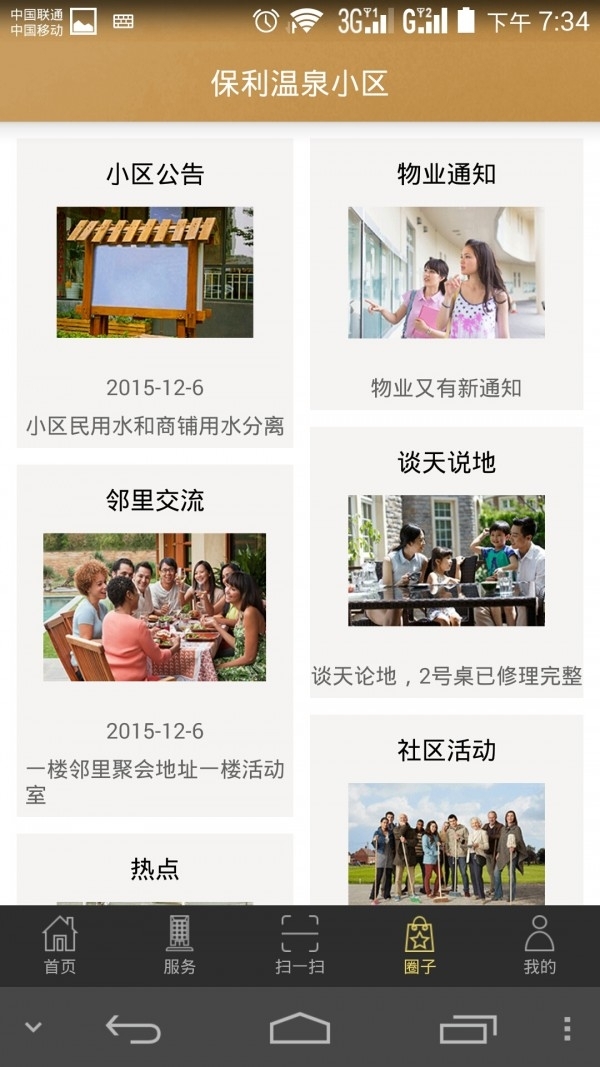Switch to the 服务 tab
This screenshot has height=1067, width=600.
180,945
